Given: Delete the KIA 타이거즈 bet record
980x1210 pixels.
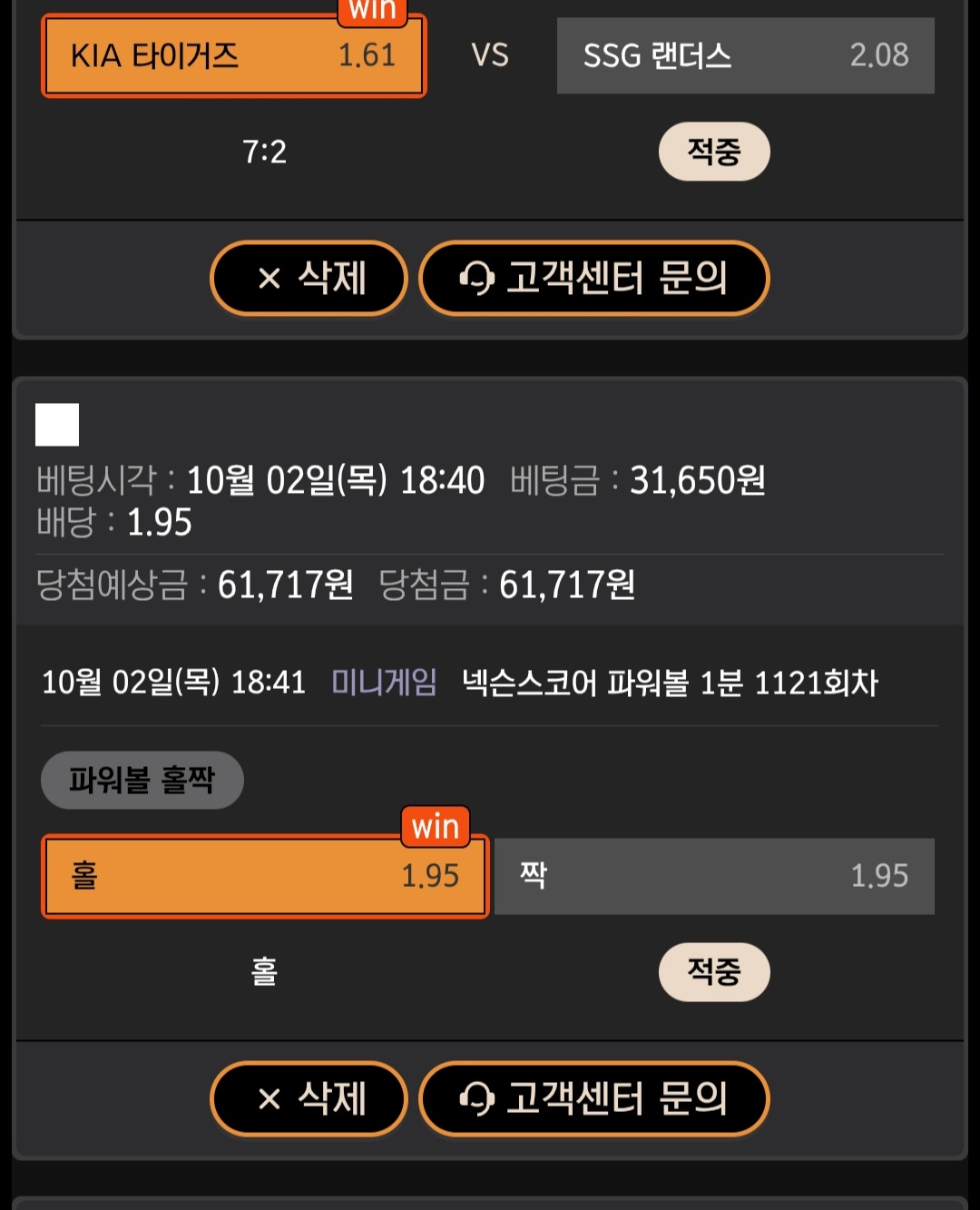Looking at the screenshot, I should pos(309,278).
